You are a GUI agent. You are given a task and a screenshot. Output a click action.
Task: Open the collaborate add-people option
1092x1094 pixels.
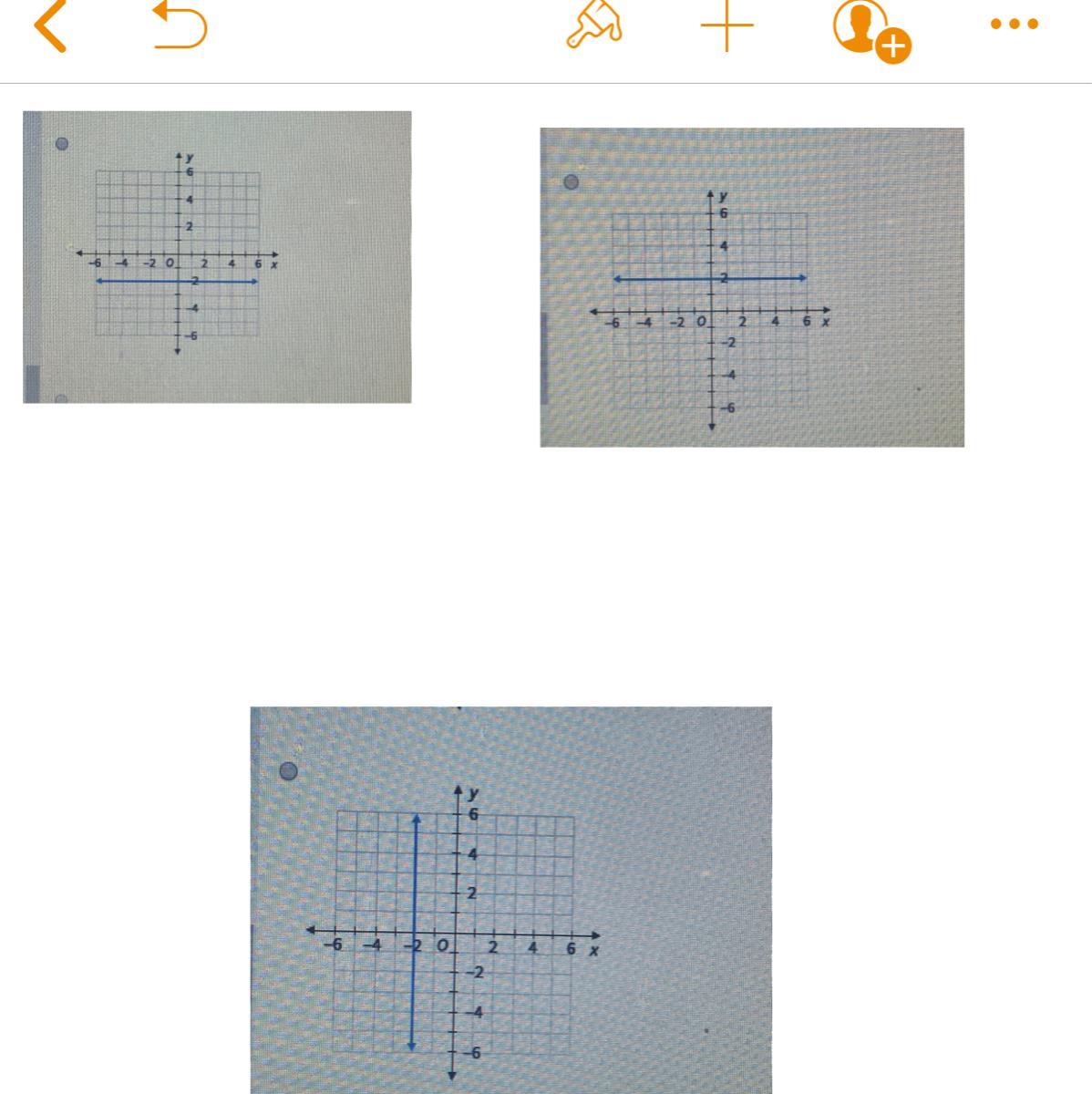pos(871,27)
